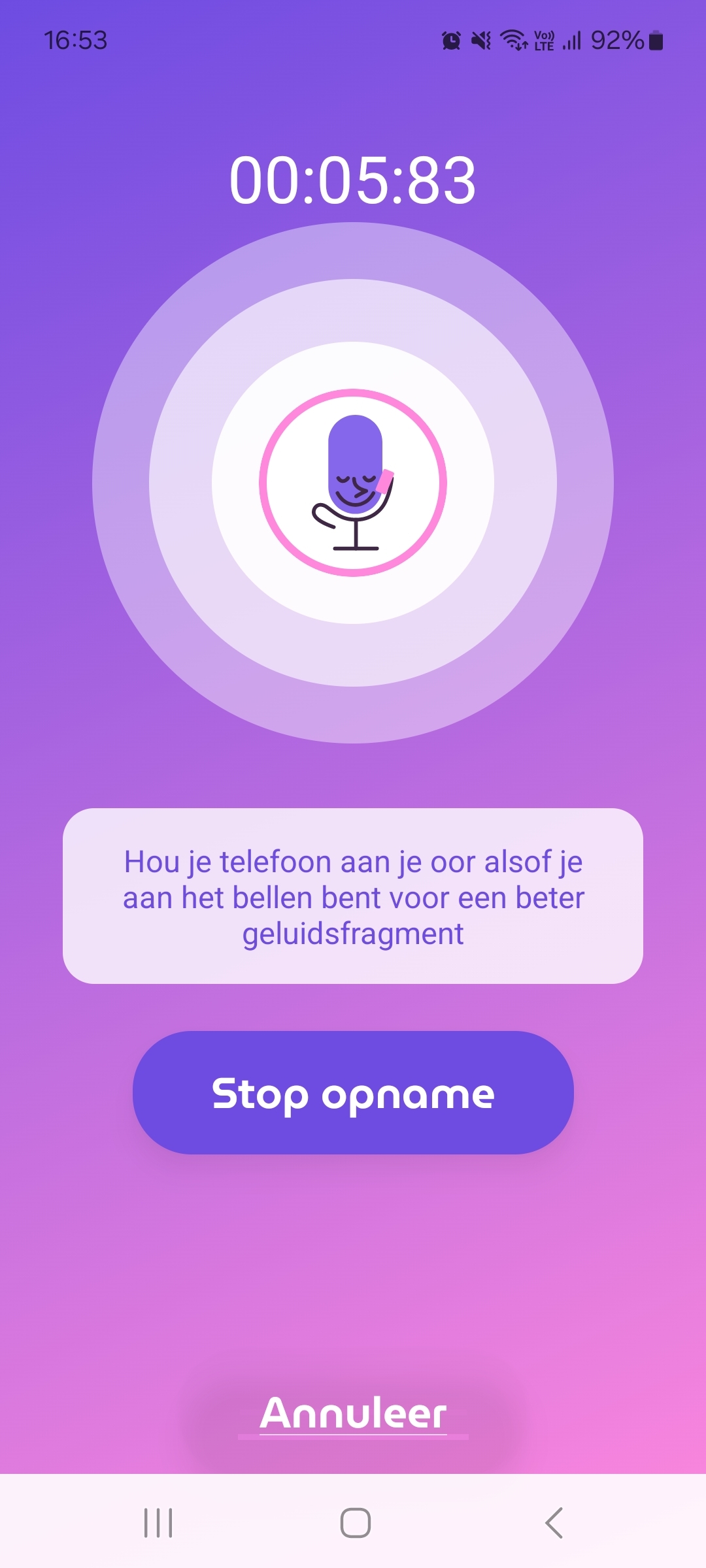Cancel recording via the Annuleer link

[353, 1413]
